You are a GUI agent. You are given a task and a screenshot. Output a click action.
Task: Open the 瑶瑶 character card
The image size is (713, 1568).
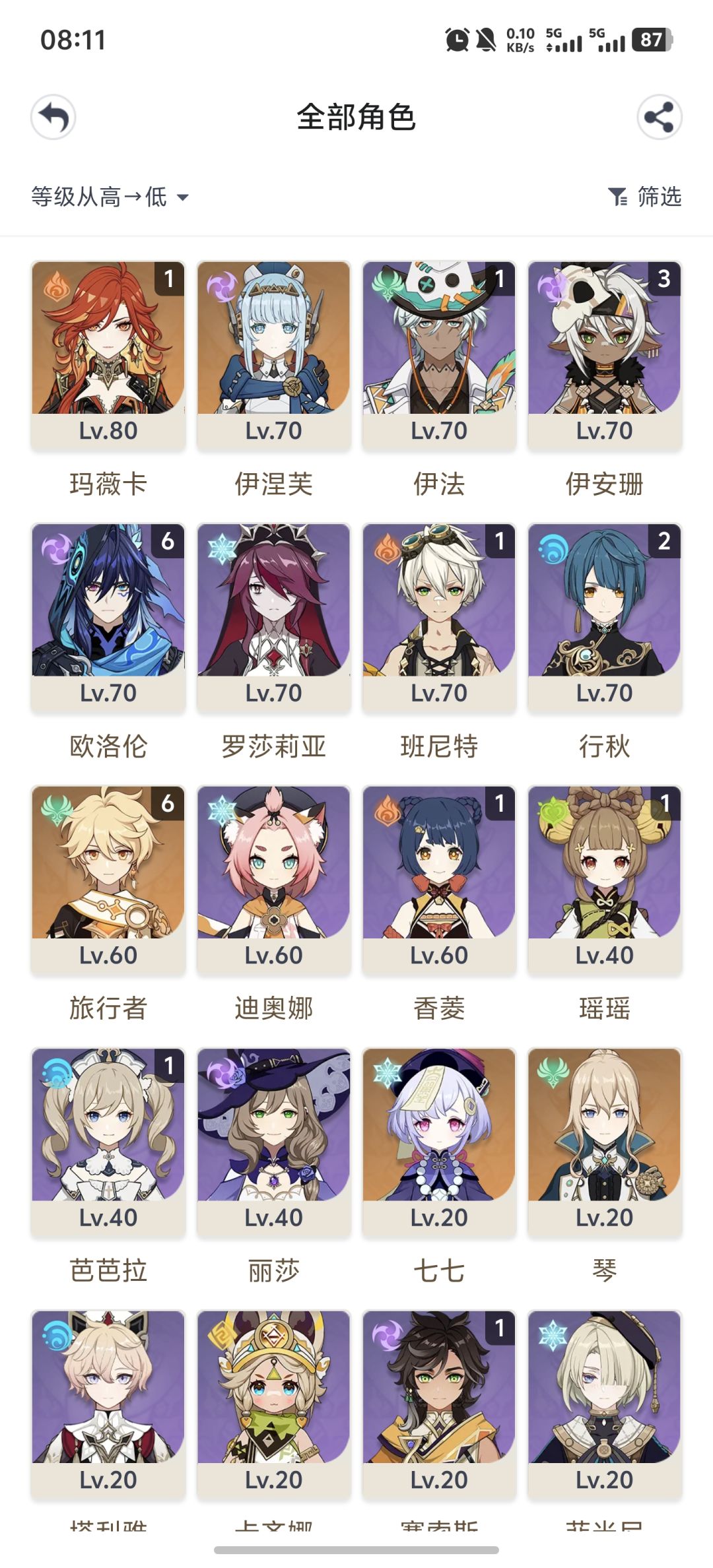pyautogui.click(x=605, y=880)
